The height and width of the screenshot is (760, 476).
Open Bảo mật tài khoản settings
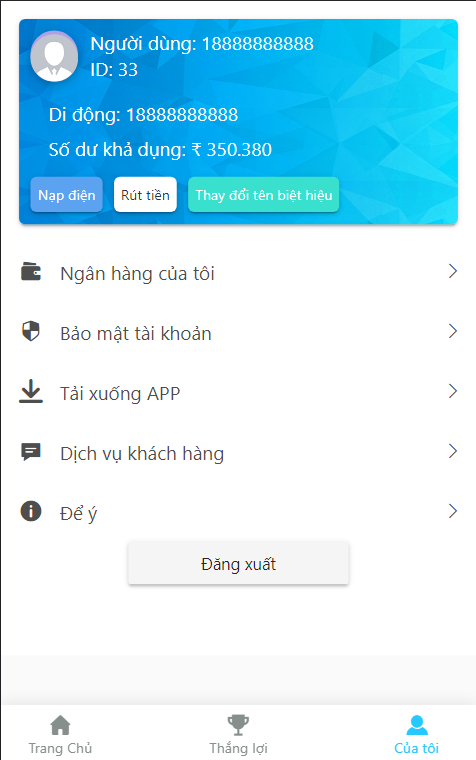(238, 333)
